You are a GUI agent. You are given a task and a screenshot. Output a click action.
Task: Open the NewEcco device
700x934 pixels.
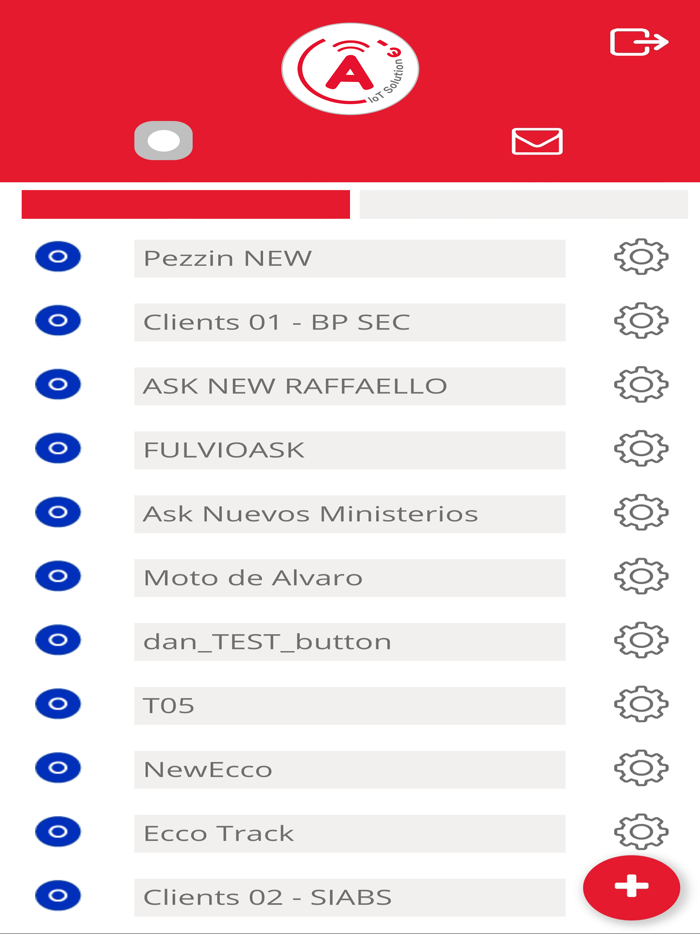pyautogui.click(x=349, y=770)
